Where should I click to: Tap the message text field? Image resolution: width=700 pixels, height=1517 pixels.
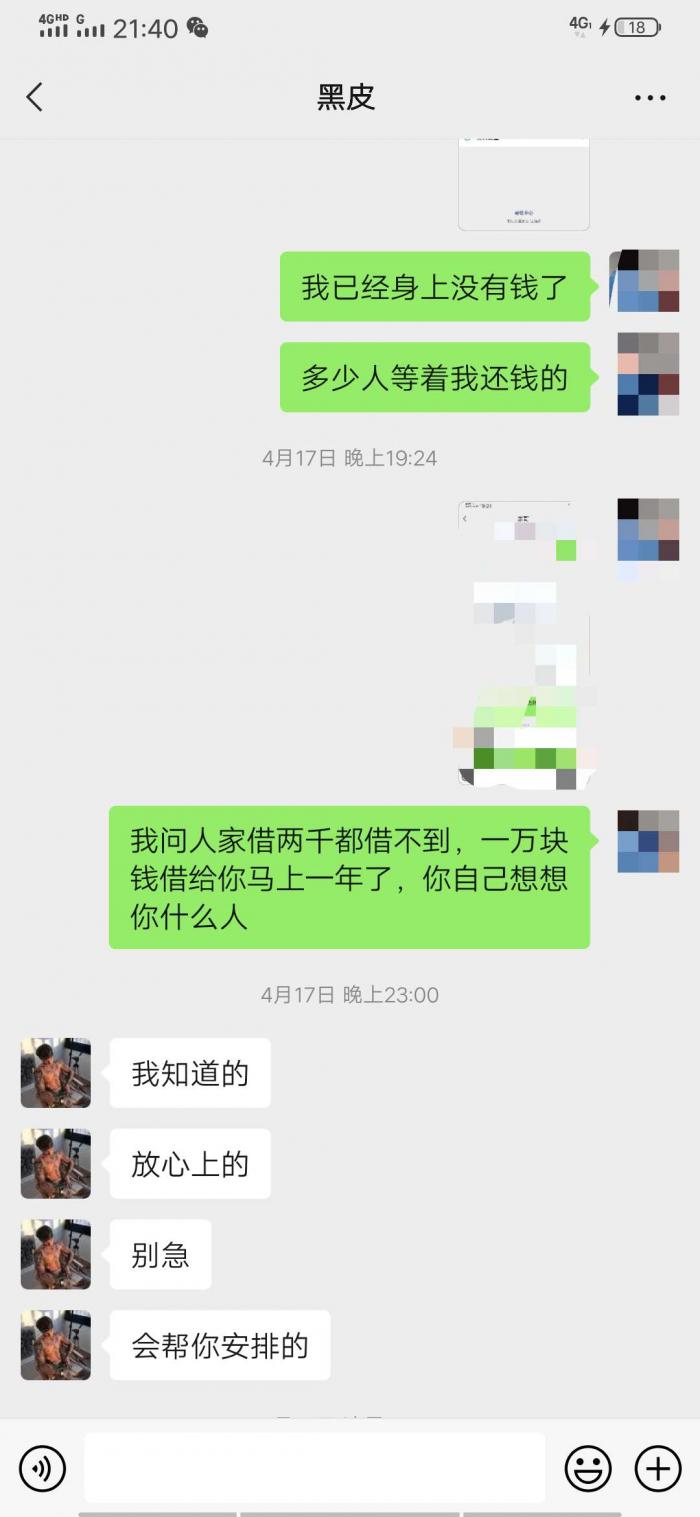pyautogui.click(x=314, y=1468)
